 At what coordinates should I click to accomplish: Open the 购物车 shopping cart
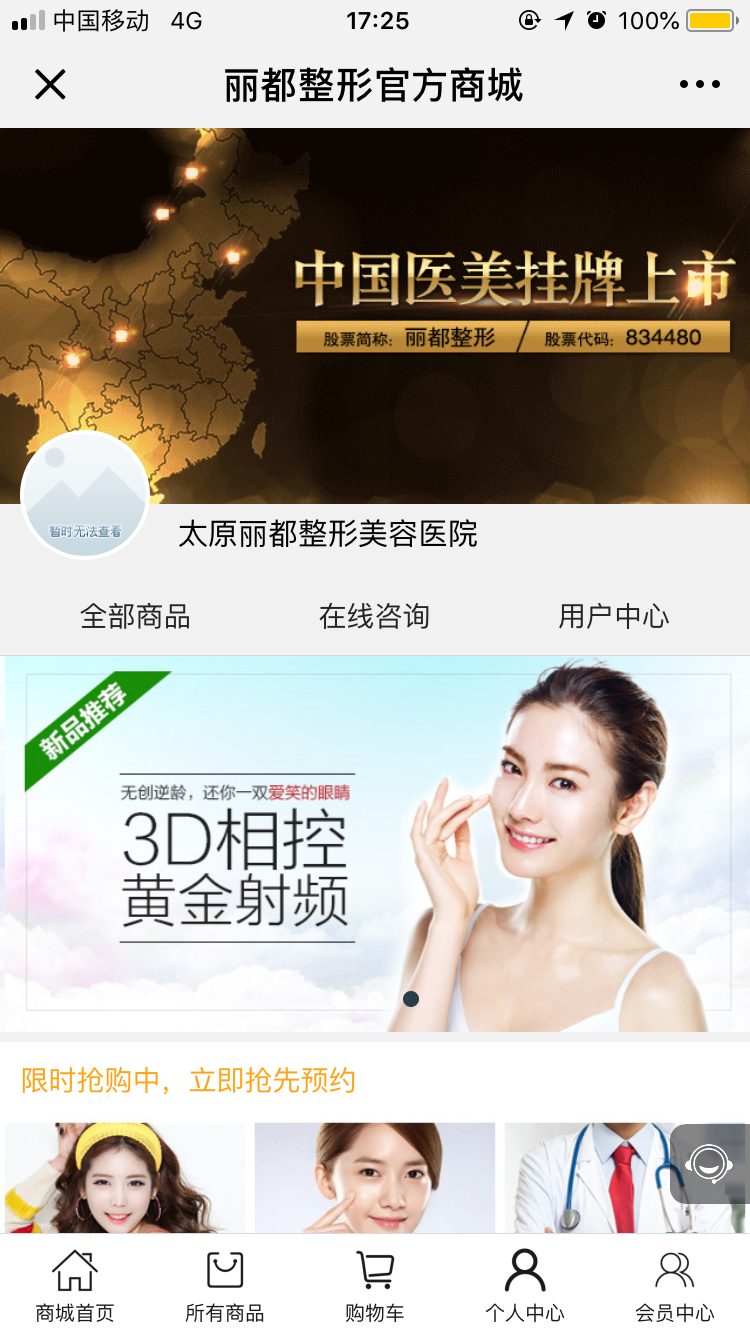click(x=375, y=1286)
